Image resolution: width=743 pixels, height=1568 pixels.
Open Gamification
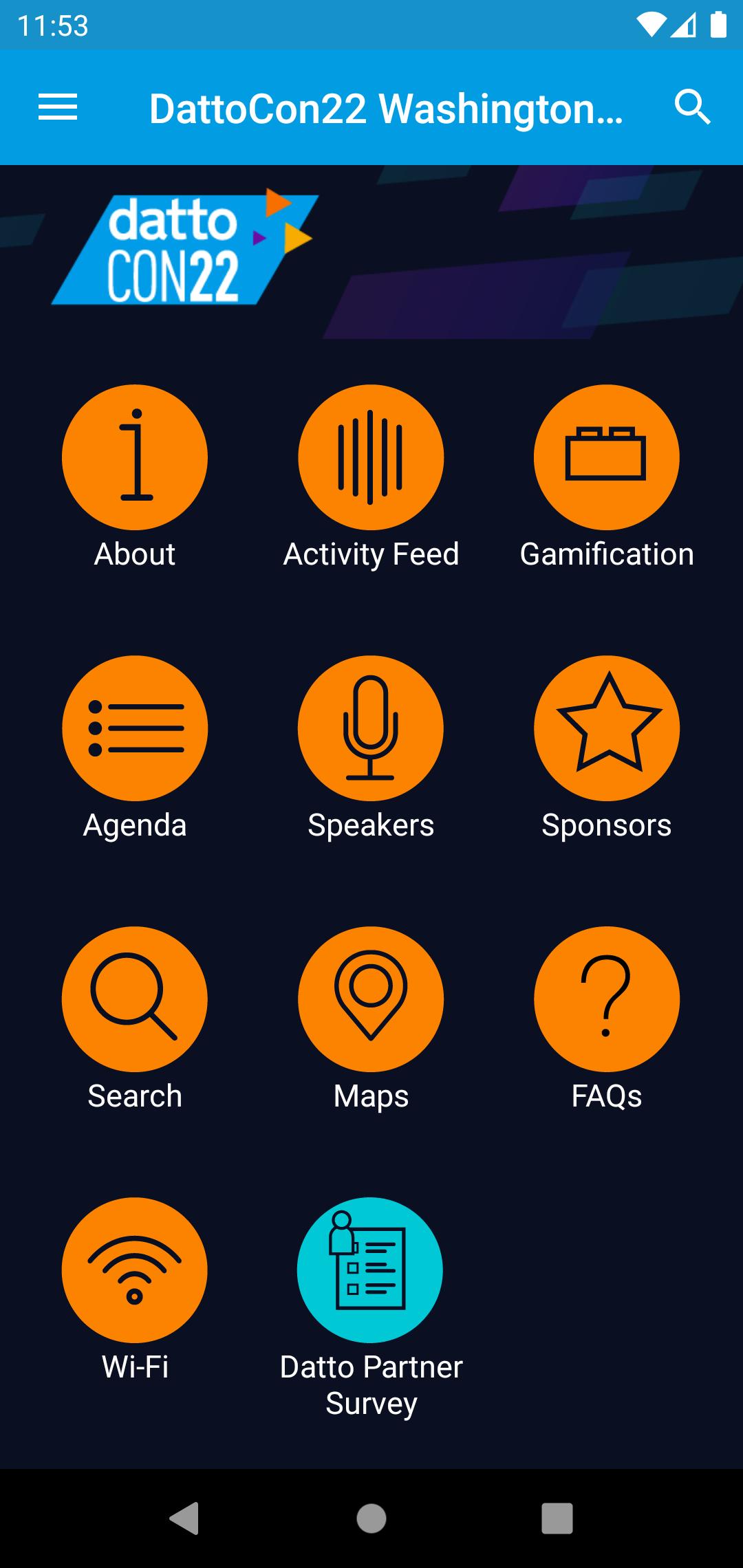point(607,457)
